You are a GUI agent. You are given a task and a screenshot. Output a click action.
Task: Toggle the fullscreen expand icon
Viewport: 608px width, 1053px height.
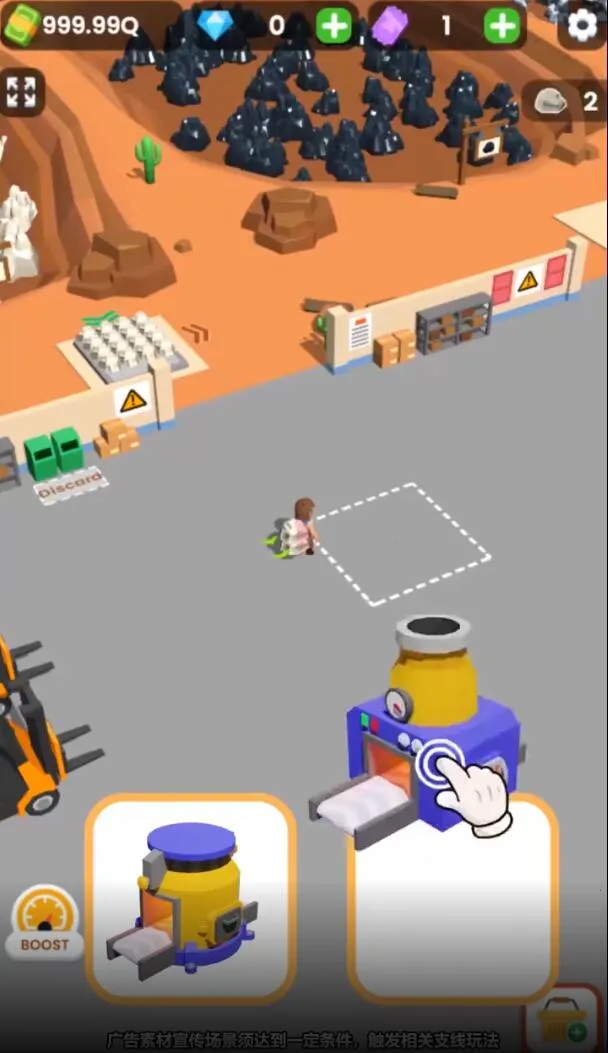click(x=21, y=91)
